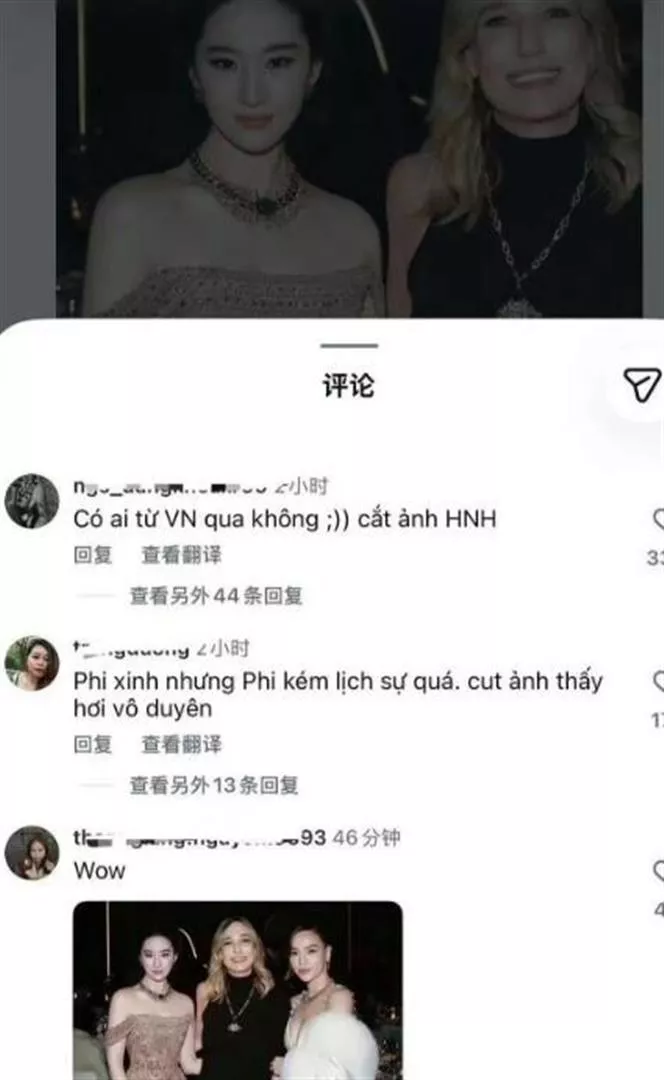Screen dimensions: 664x1080
Task: Reply to the 'Có ai từ VN' comment
Action: (93, 554)
